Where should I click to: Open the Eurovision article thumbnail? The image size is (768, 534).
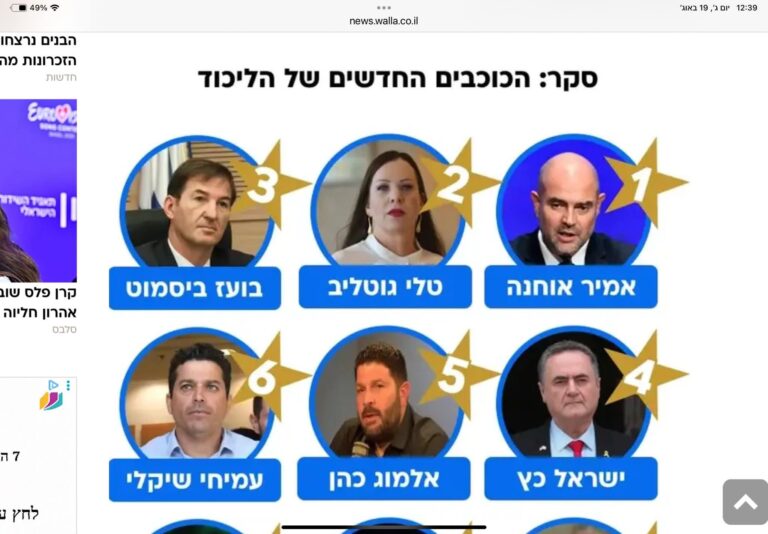coord(38,190)
